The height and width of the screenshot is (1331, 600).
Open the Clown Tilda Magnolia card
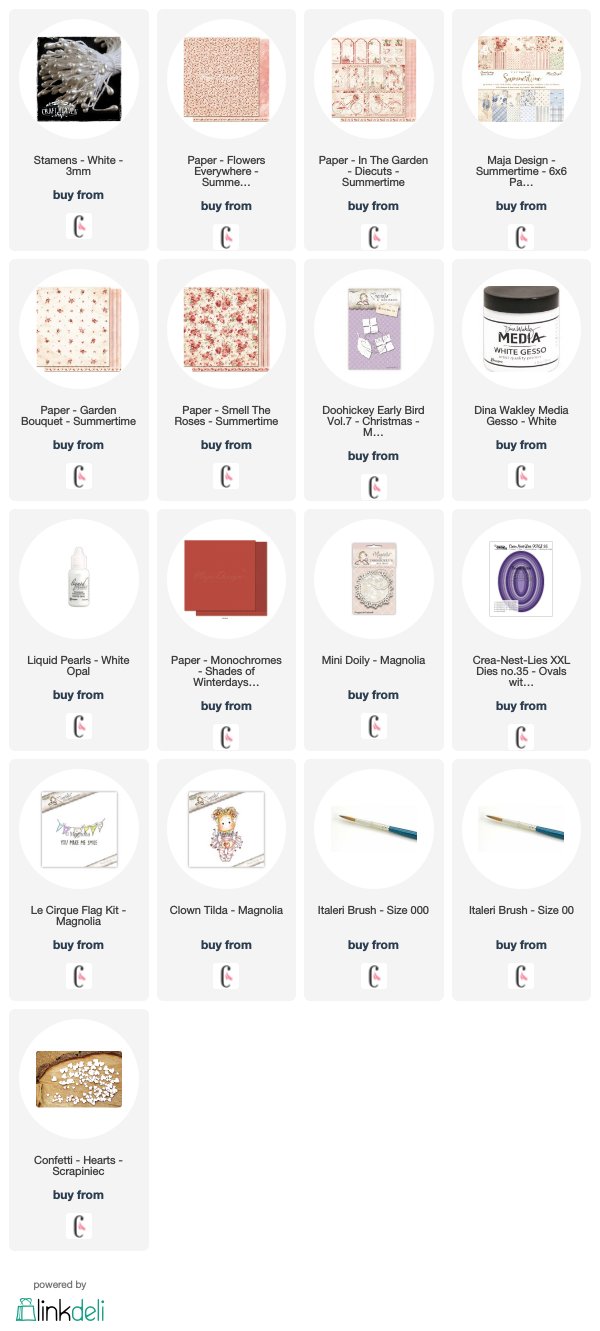pos(226,880)
